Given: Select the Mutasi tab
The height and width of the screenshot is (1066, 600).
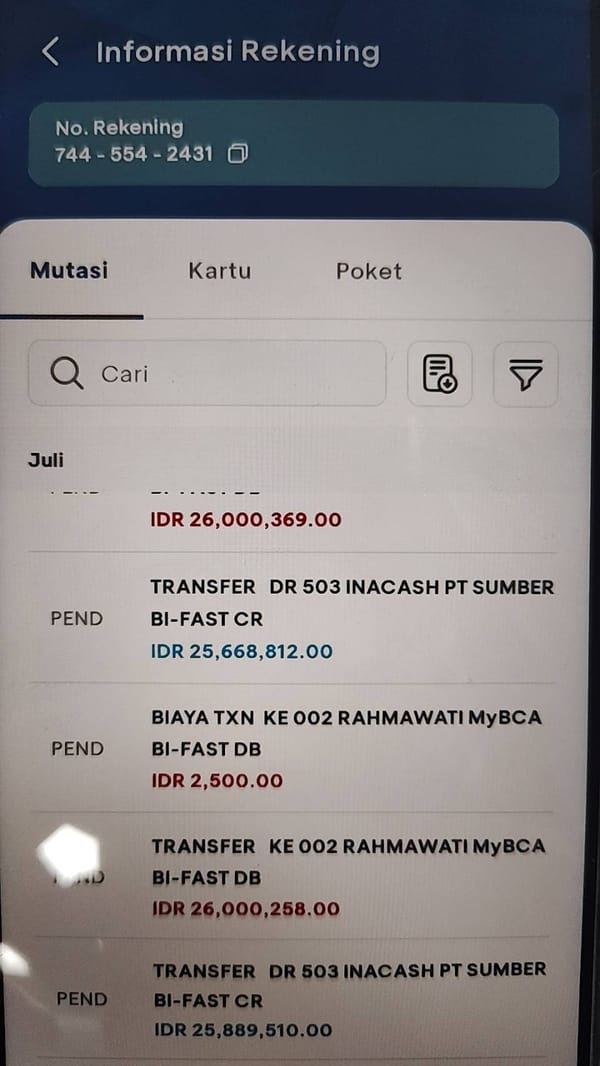Looking at the screenshot, I should 69,271.
